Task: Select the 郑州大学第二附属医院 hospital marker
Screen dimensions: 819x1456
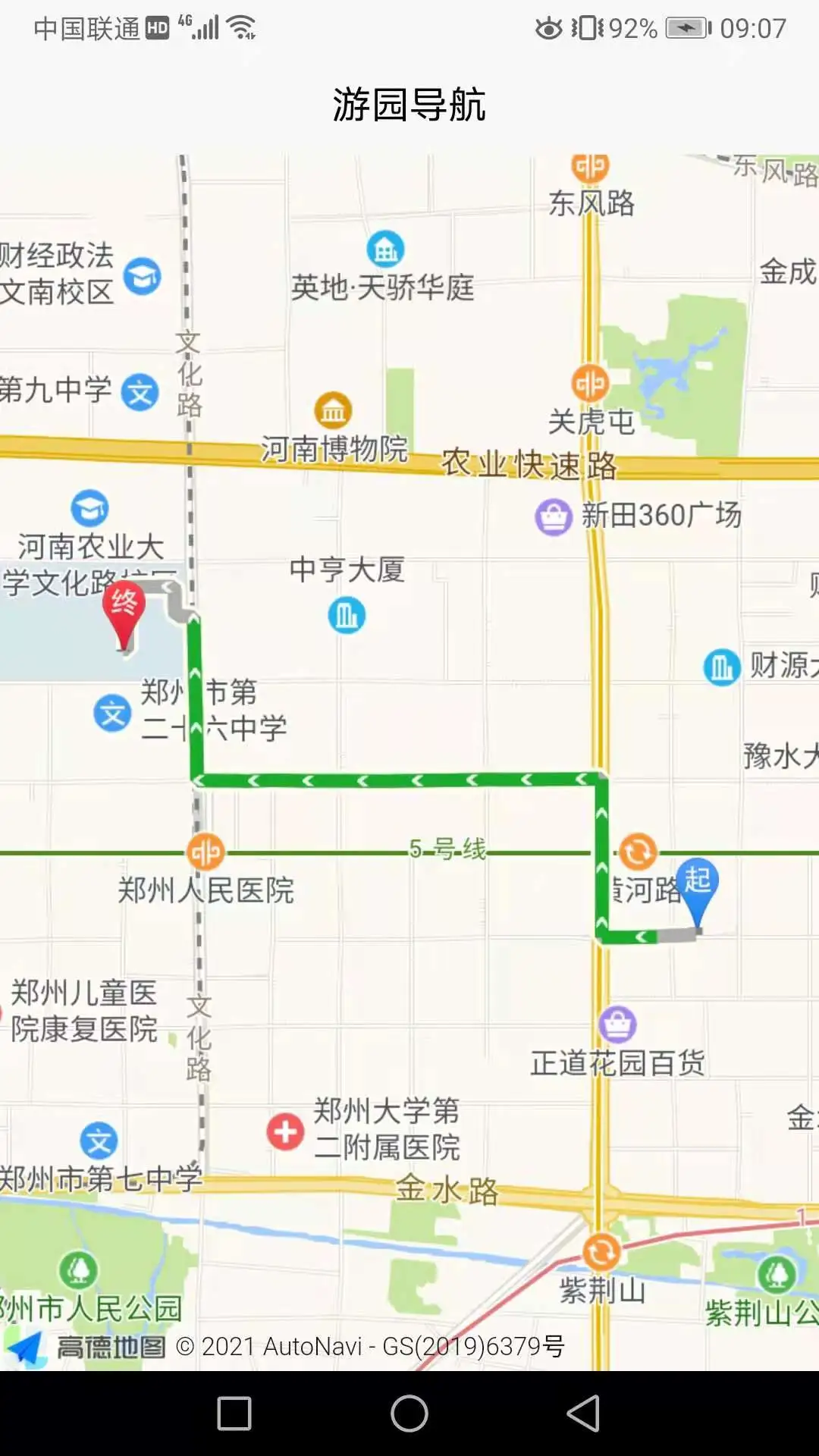Action: [285, 1132]
